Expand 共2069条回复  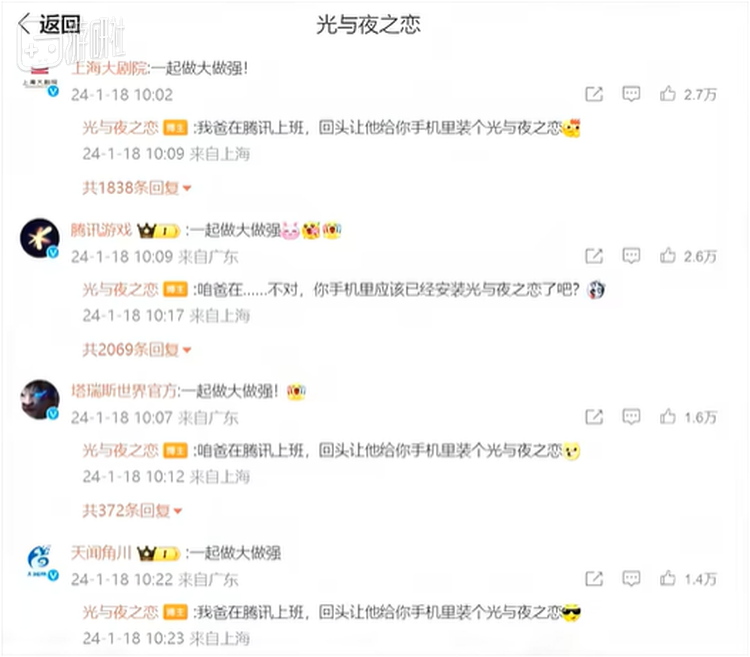(136, 349)
